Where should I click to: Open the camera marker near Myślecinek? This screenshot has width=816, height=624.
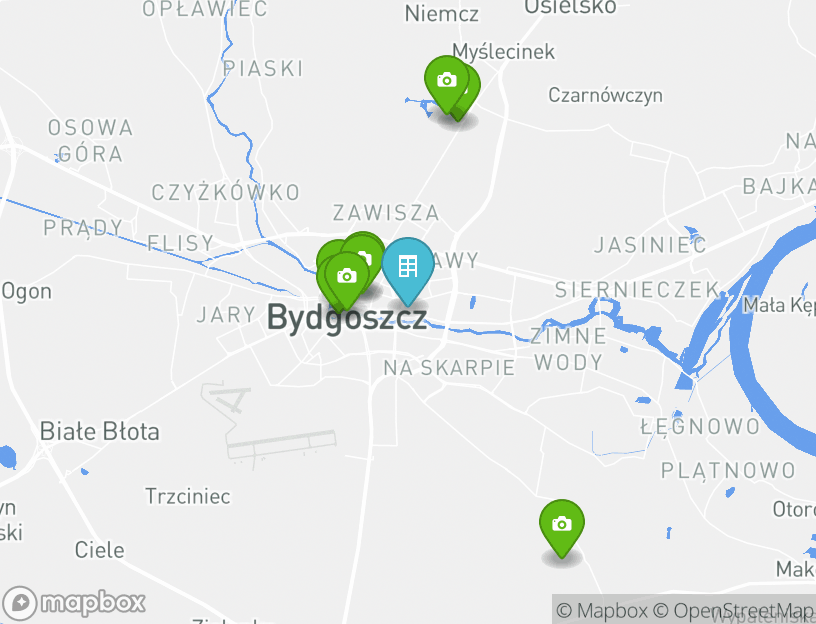[446, 81]
